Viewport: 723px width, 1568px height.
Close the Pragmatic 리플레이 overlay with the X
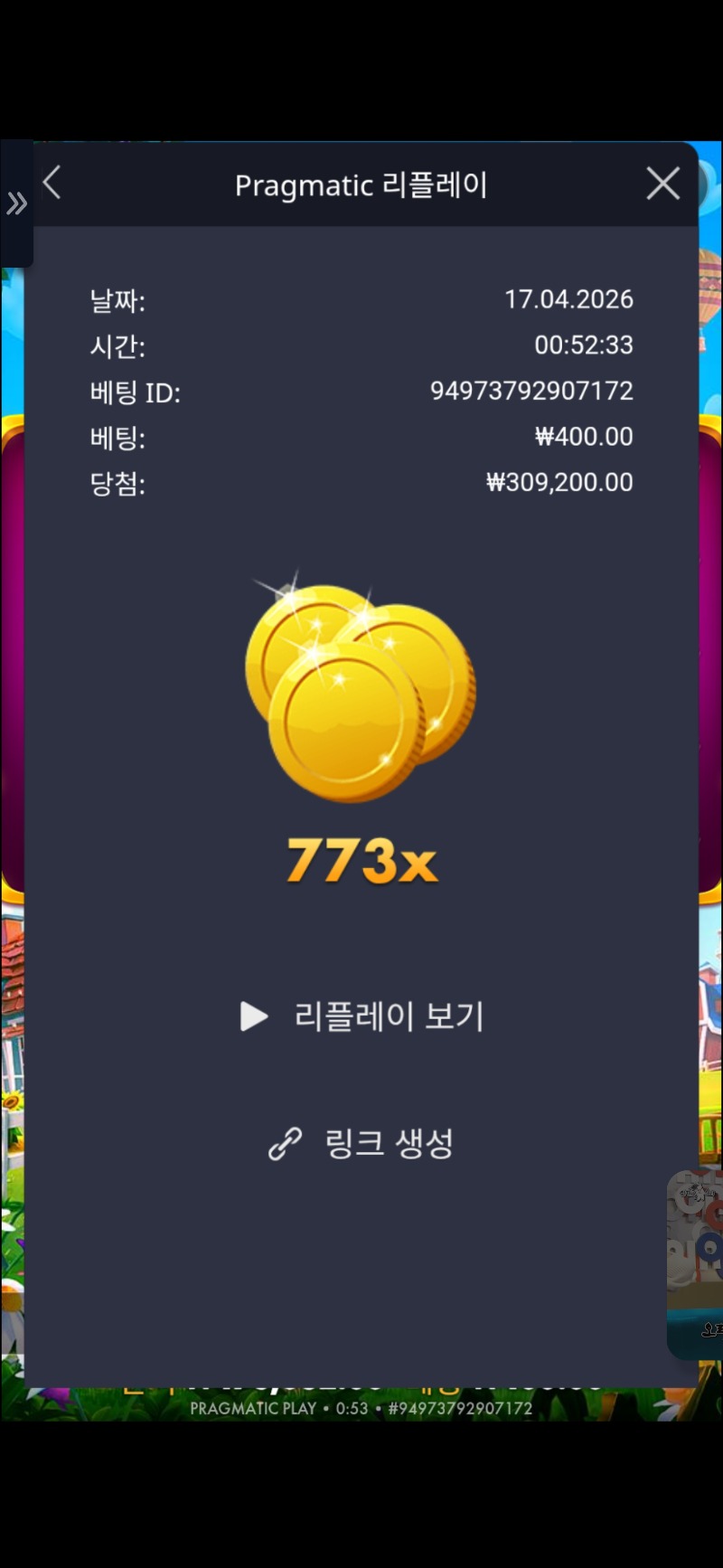pyautogui.click(x=662, y=183)
